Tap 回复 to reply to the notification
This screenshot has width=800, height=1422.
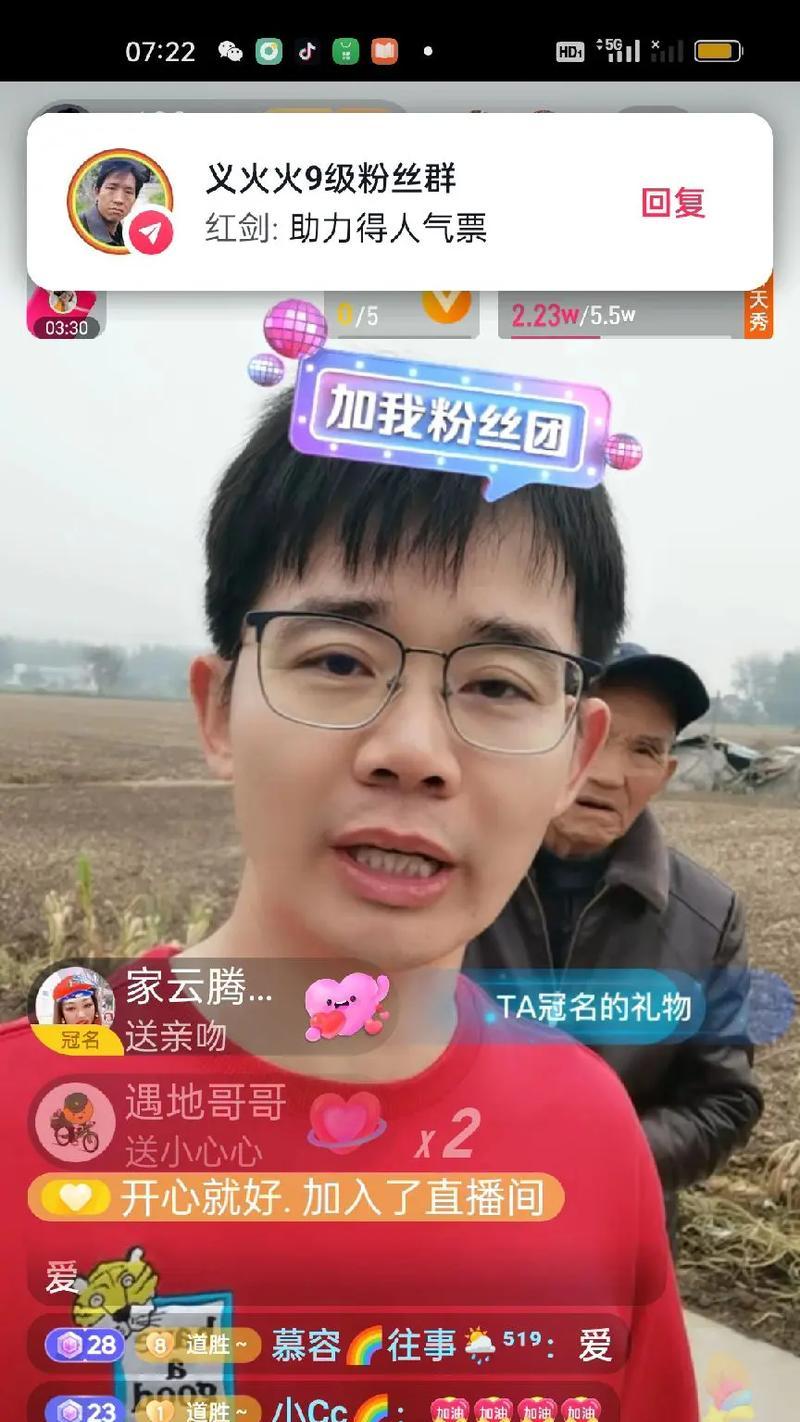[673, 203]
